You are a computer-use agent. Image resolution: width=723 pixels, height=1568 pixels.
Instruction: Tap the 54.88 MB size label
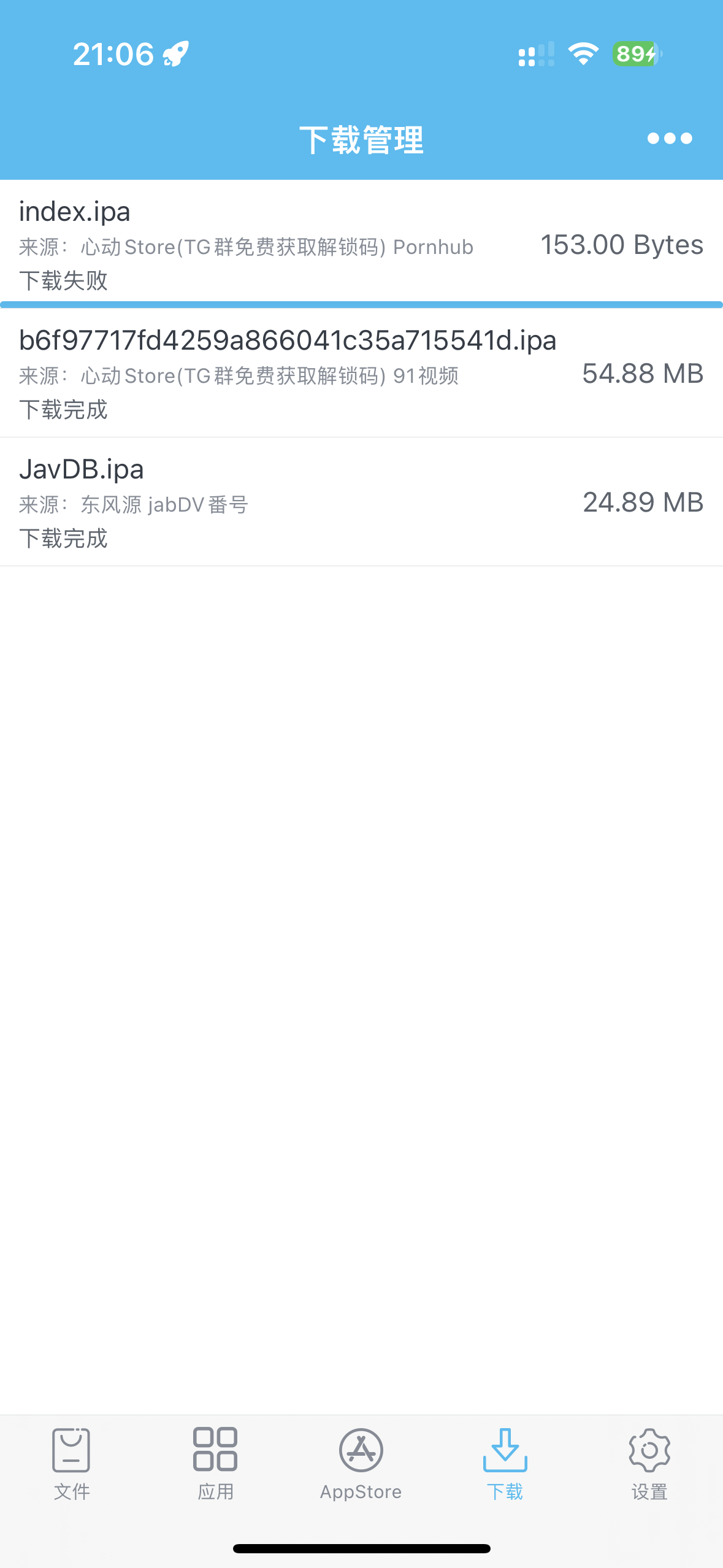(x=643, y=373)
